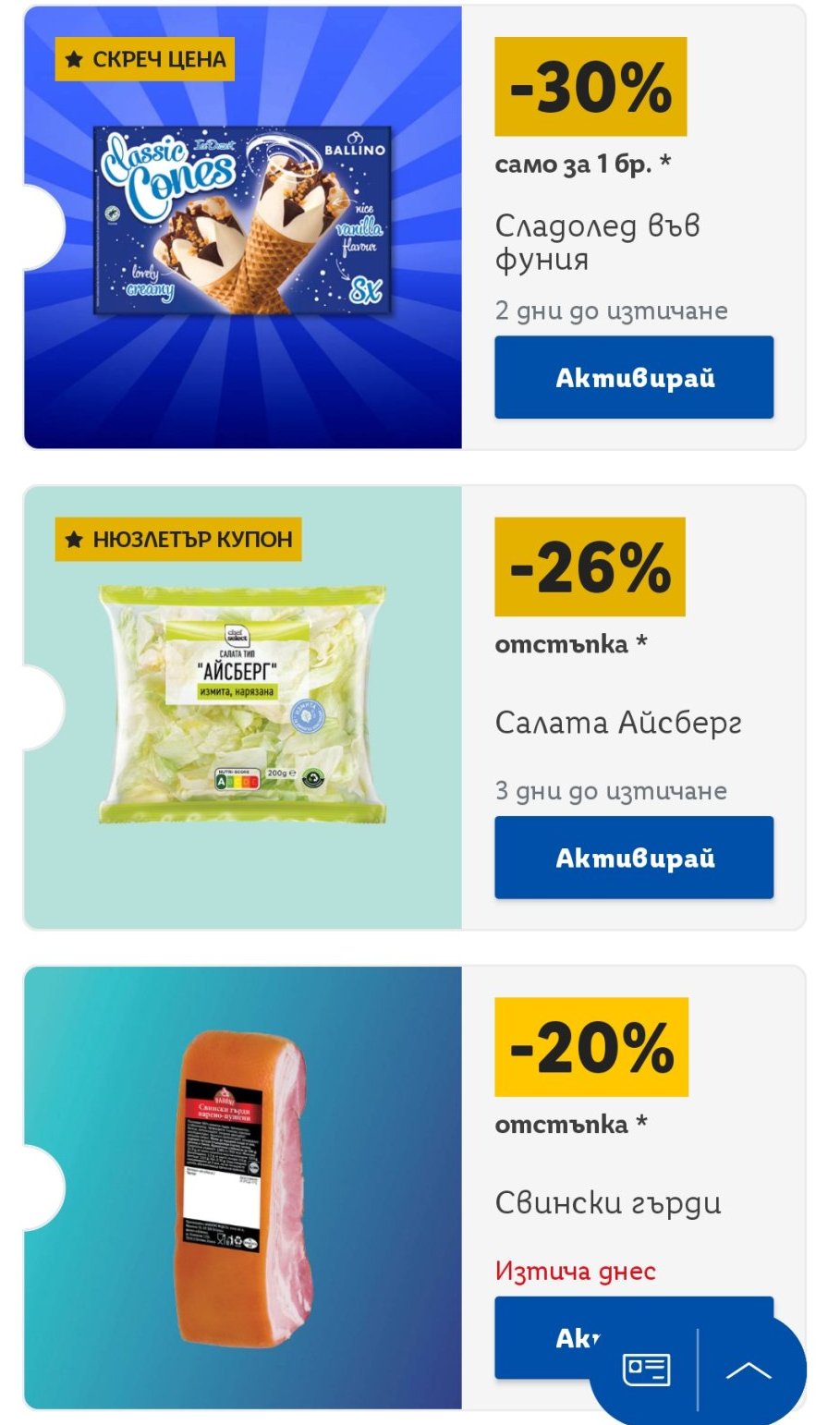Jump back to top with arrow

click(749, 1370)
